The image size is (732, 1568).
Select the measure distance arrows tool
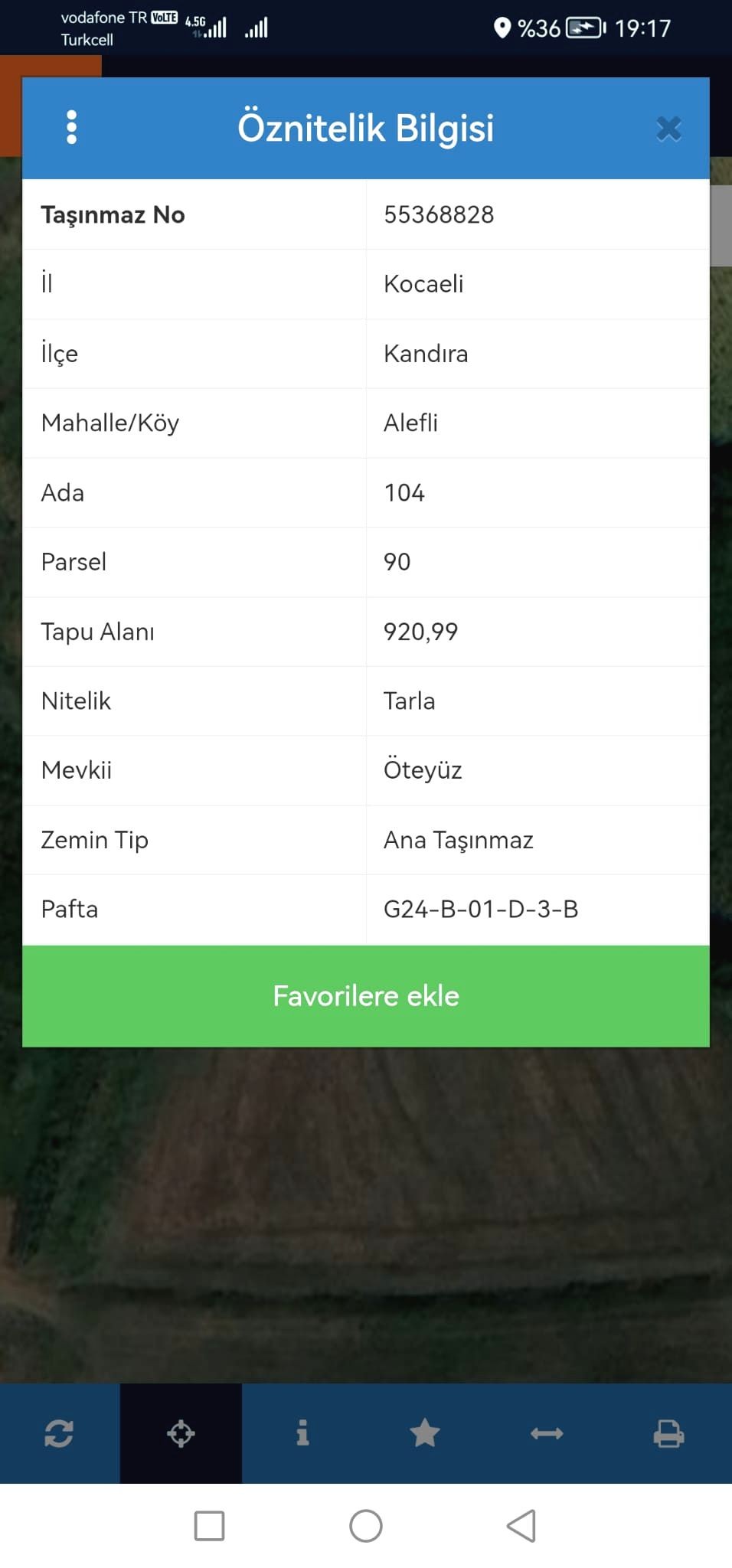click(x=547, y=1433)
